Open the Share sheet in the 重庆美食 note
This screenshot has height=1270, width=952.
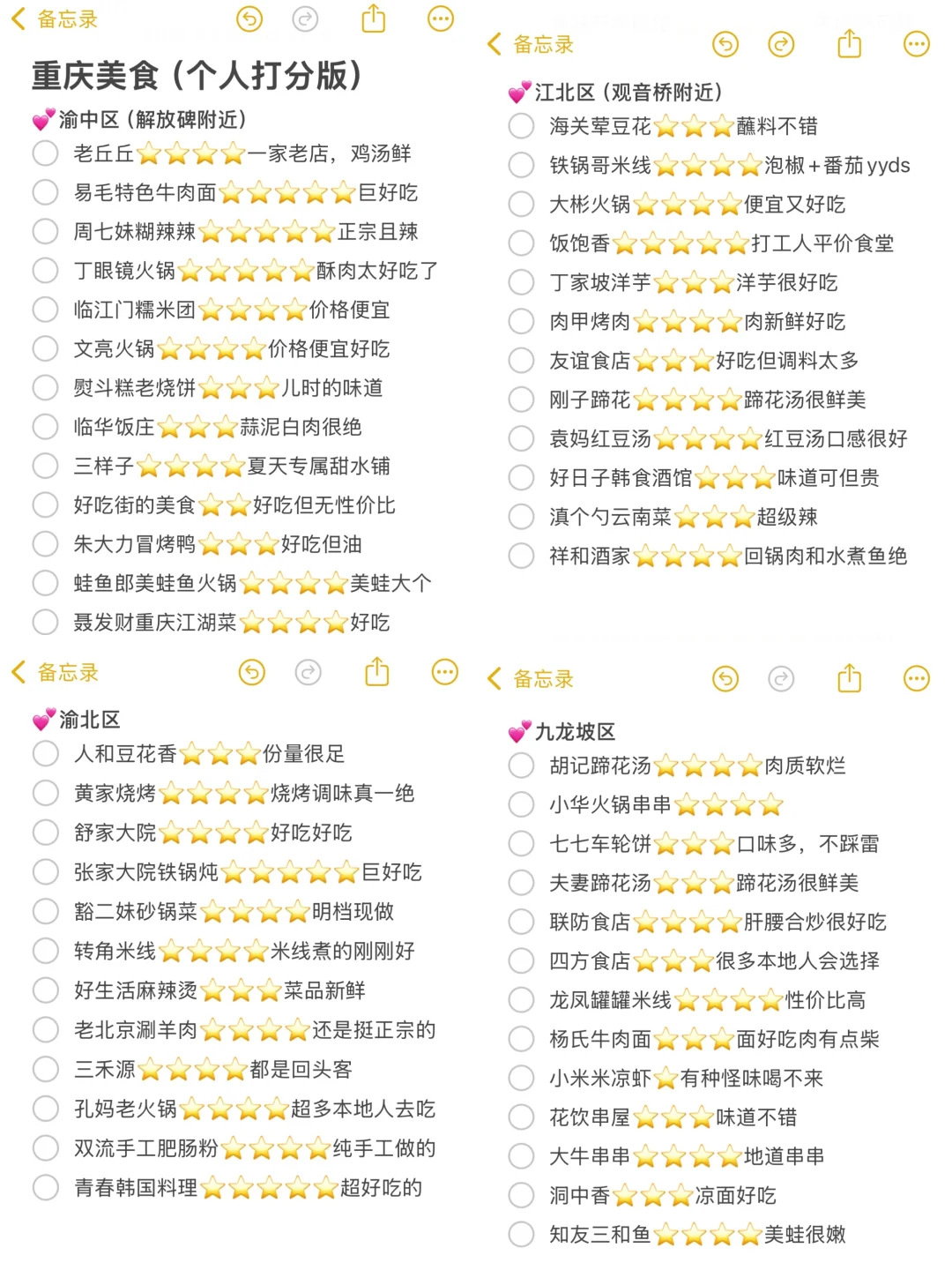373,18
